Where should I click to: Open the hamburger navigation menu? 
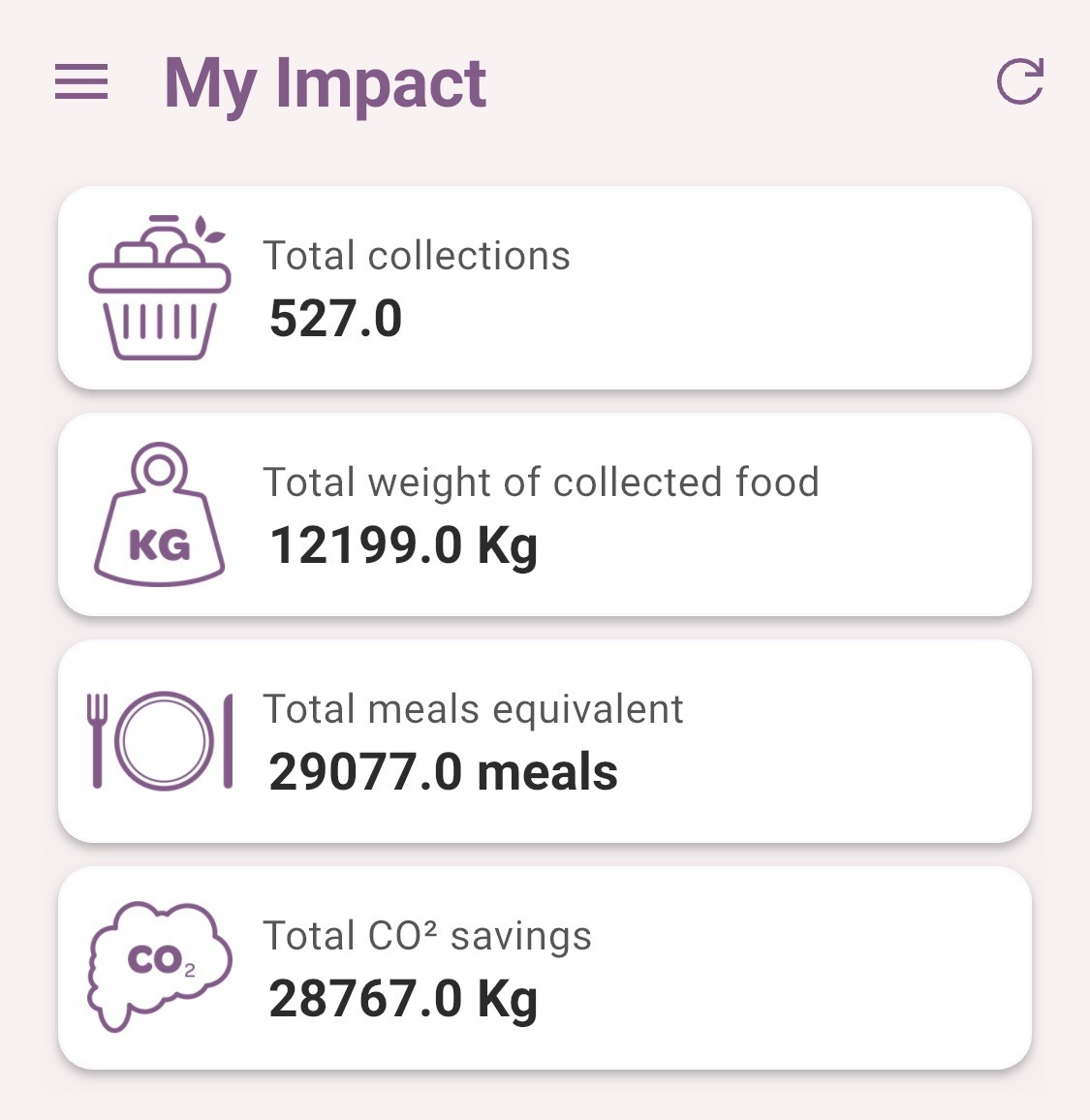(81, 82)
